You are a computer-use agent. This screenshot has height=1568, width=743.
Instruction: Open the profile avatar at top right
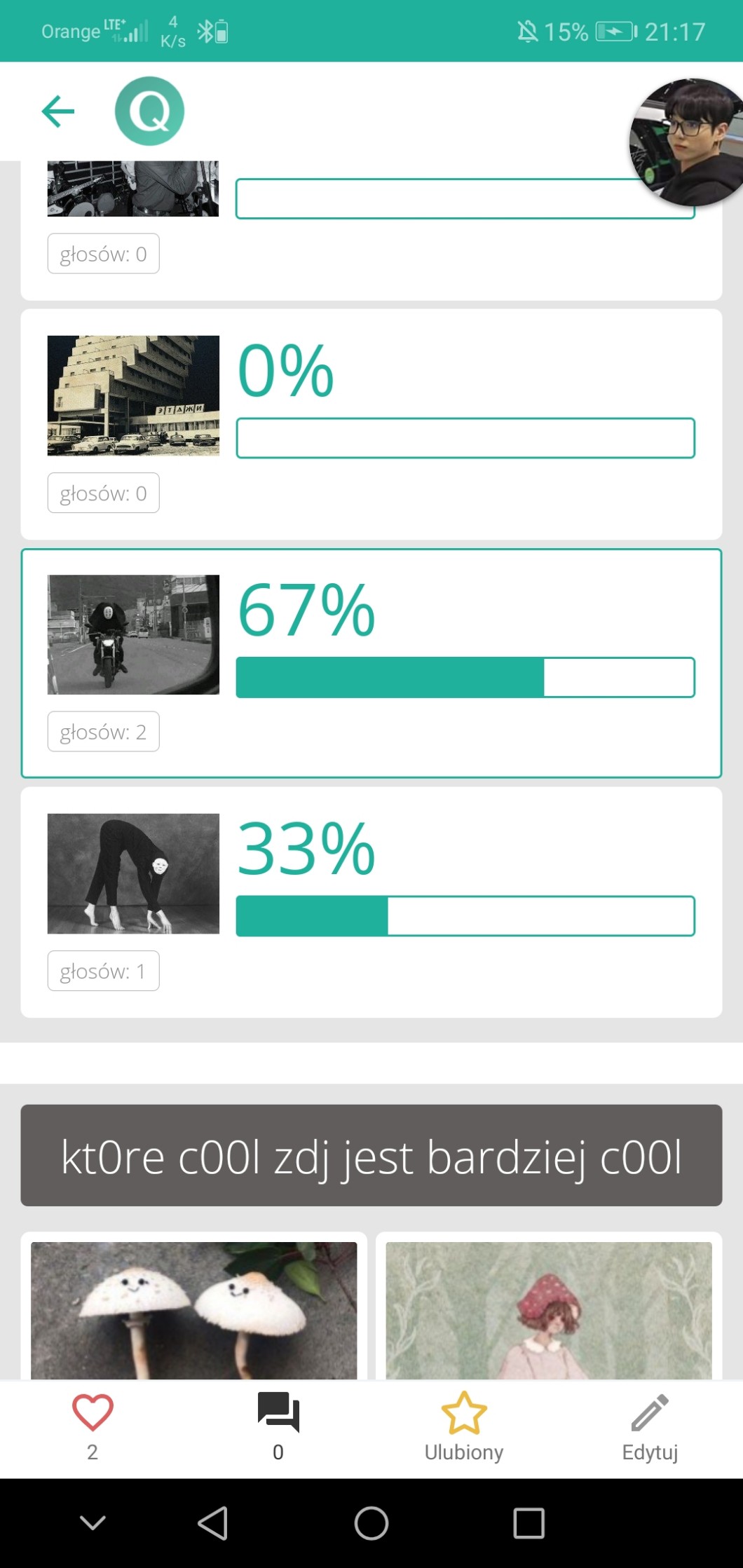[x=687, y=142]
